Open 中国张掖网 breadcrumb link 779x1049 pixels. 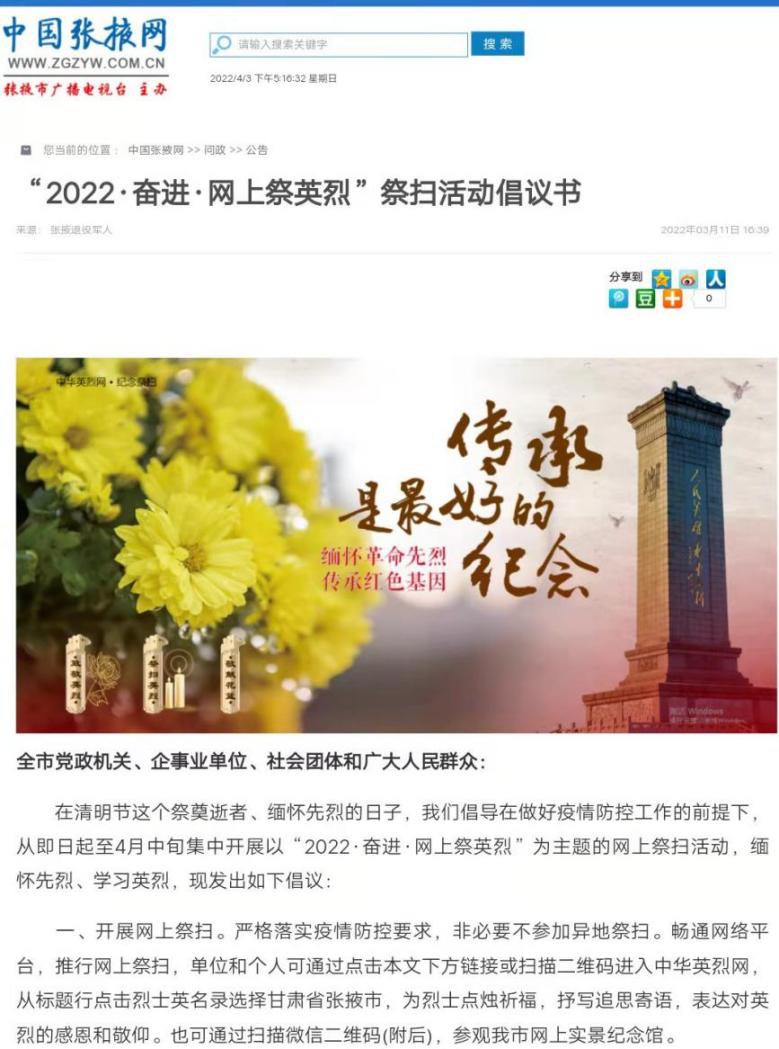(155, 150)
